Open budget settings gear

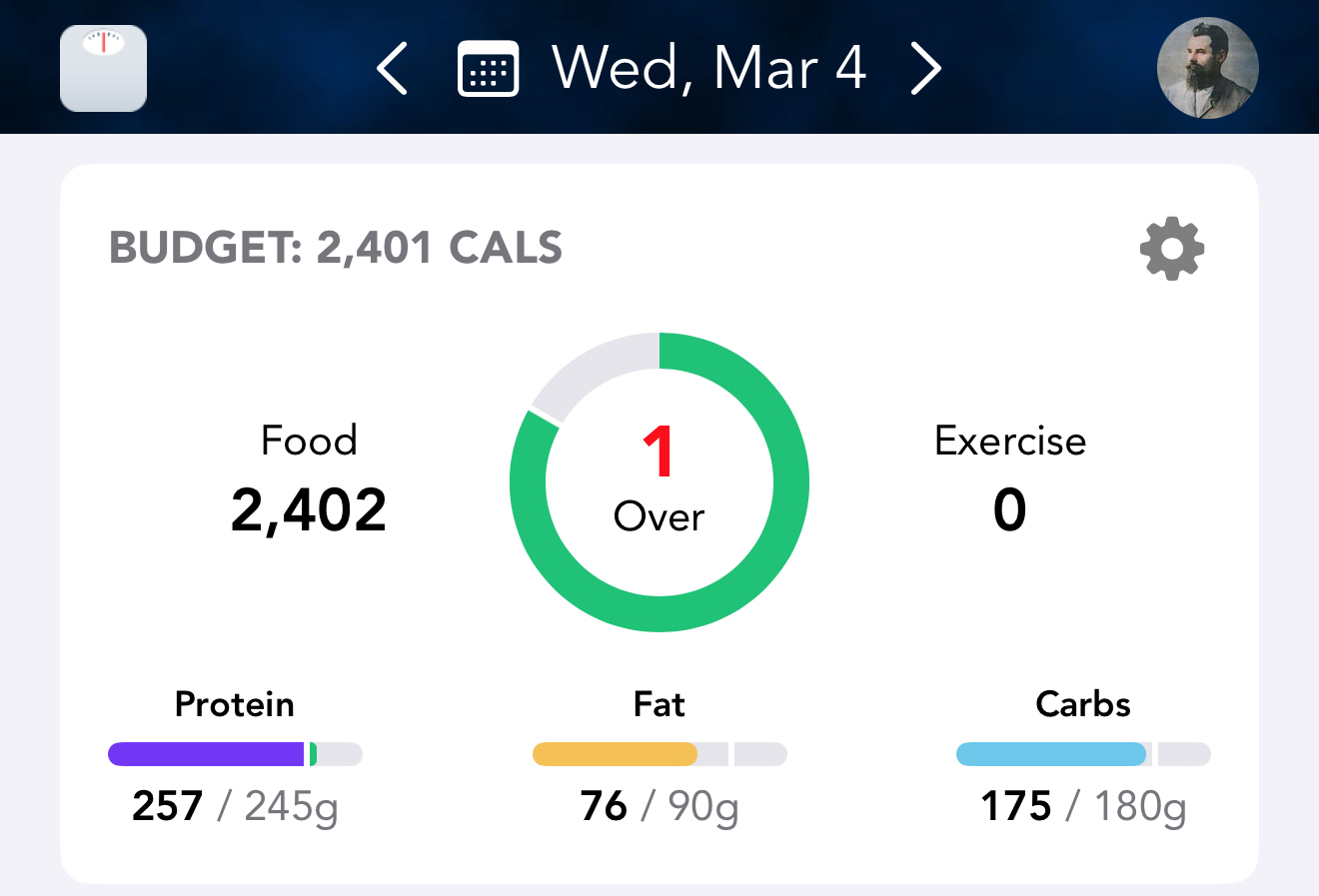tap(1172, 249)
